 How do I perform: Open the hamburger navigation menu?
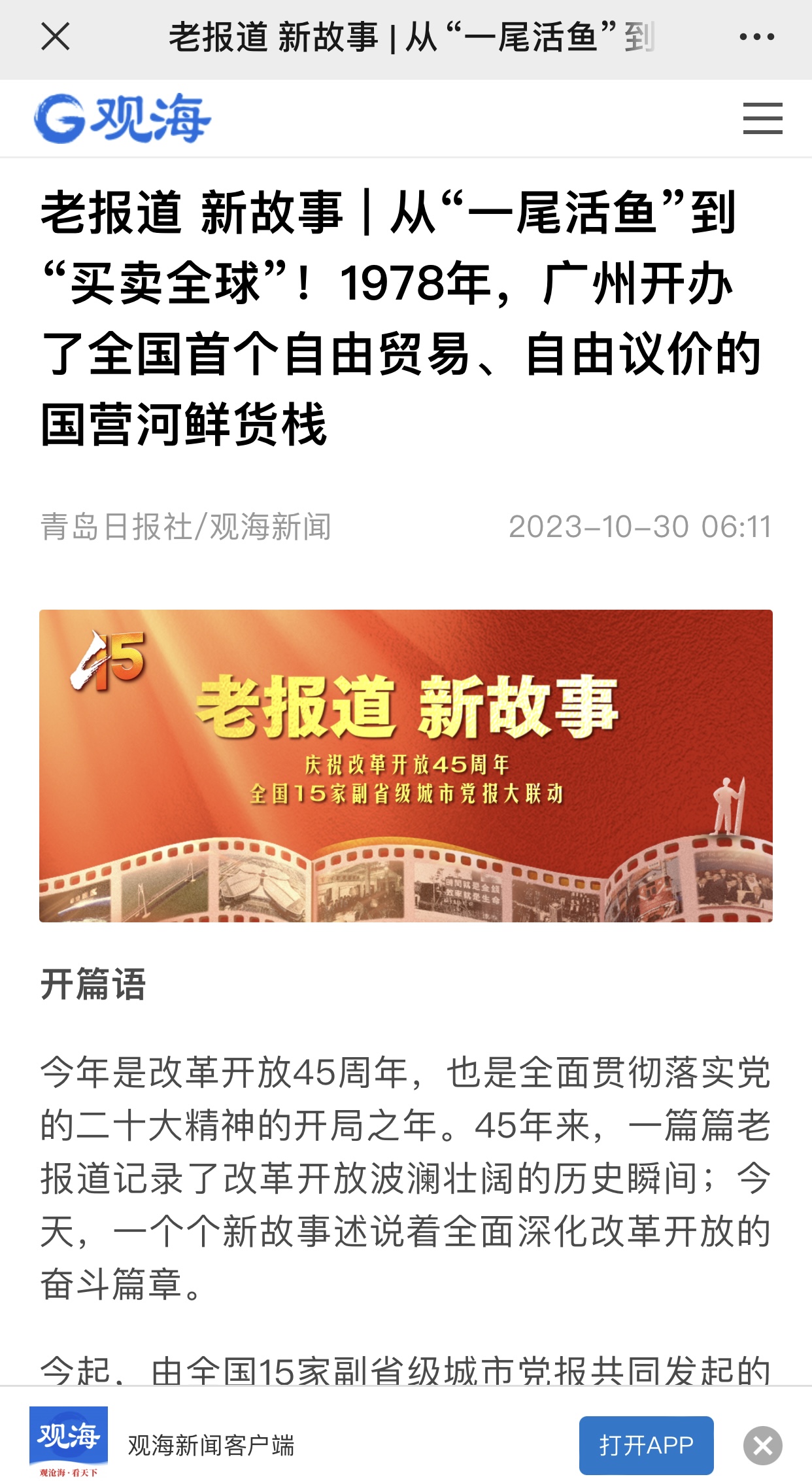click(x=762, y=118)
